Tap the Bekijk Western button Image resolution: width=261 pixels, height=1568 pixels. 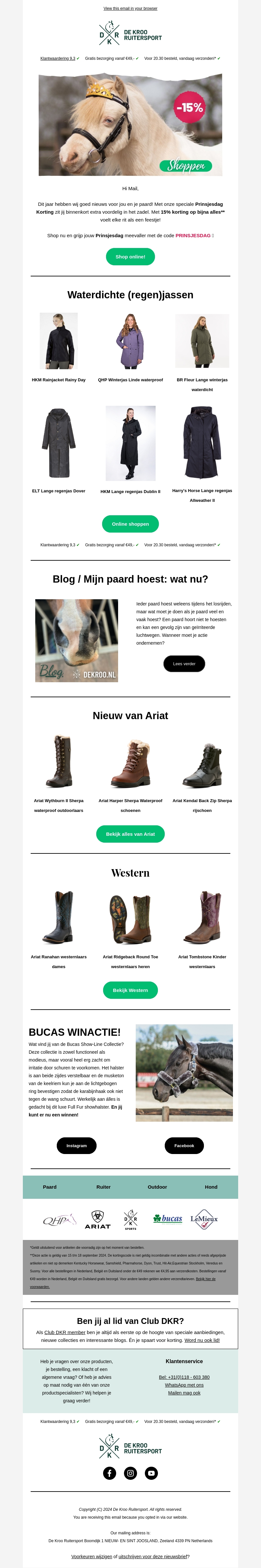point(130,990)
